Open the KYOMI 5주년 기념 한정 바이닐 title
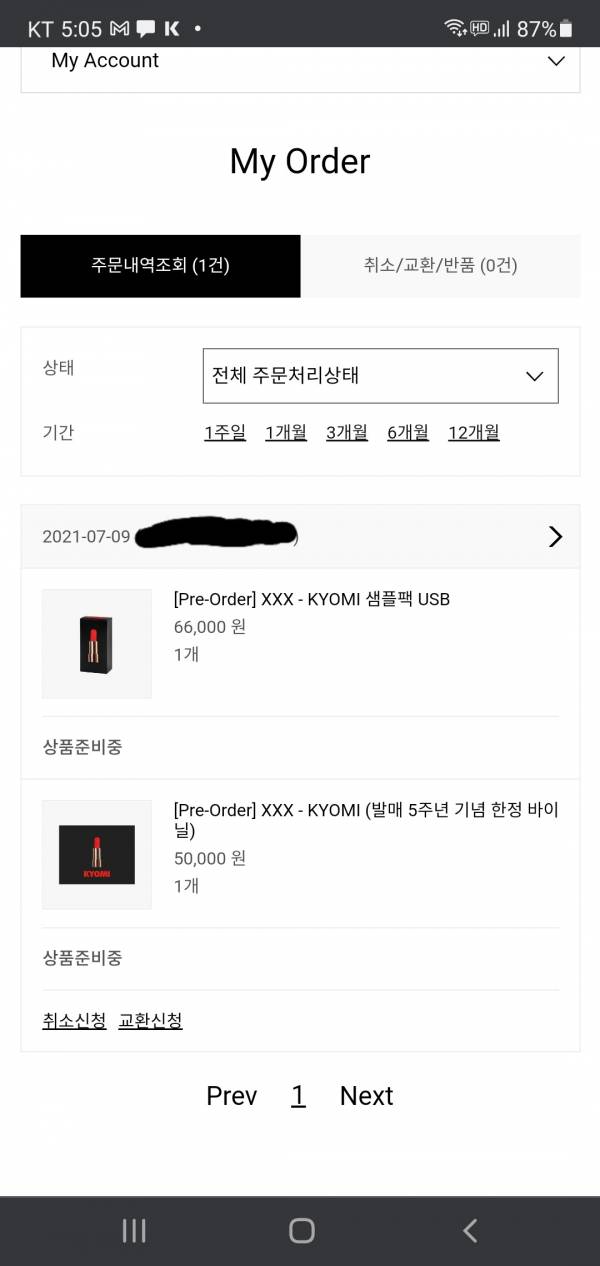This screenshot has height=1266, width=600. click(x=365, y=820)
